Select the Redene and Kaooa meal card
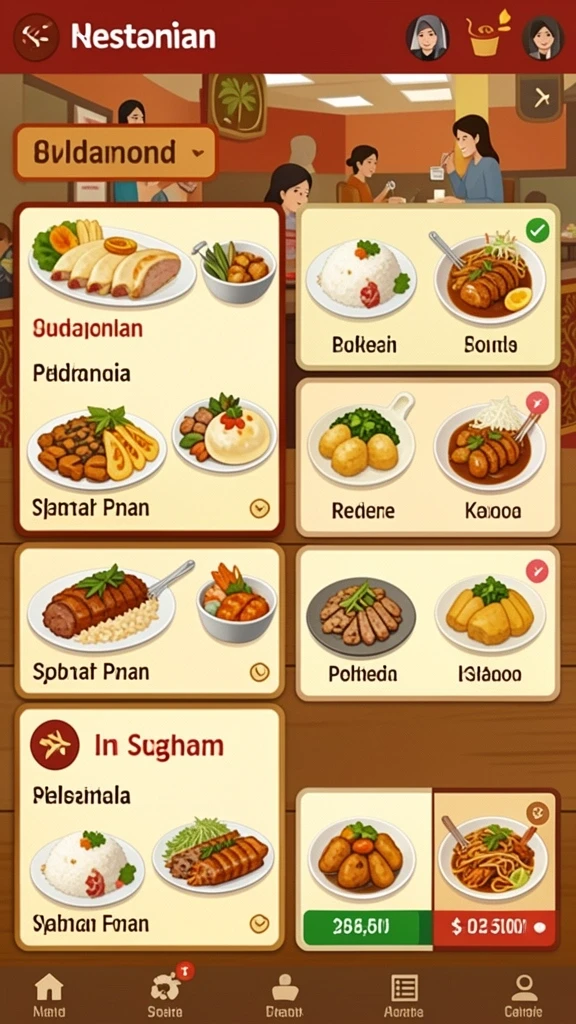The image size is (576, 1024). coord(428,457)
